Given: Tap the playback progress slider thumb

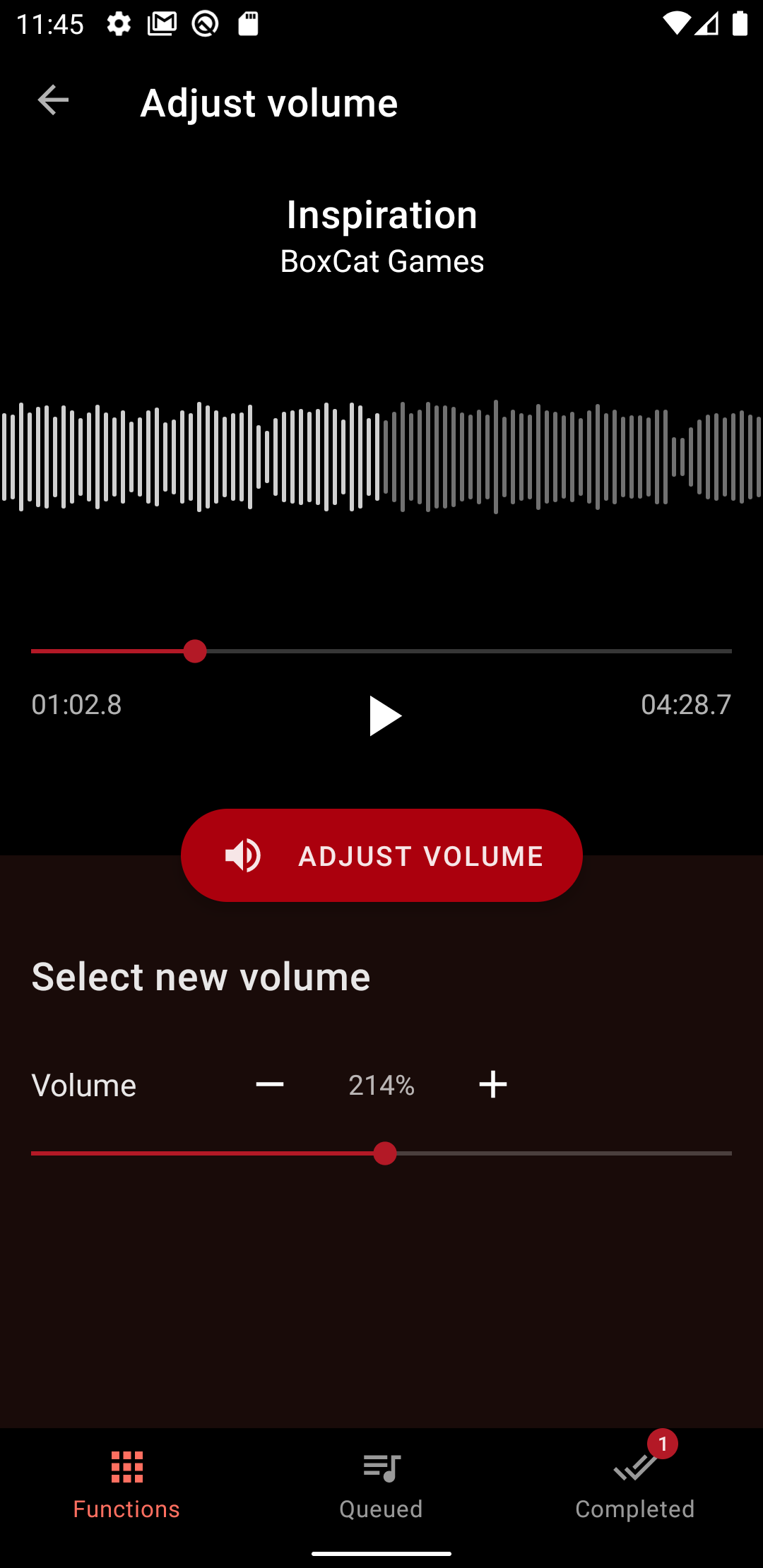Looking at the screenshot, I should (x=196, y=651).
